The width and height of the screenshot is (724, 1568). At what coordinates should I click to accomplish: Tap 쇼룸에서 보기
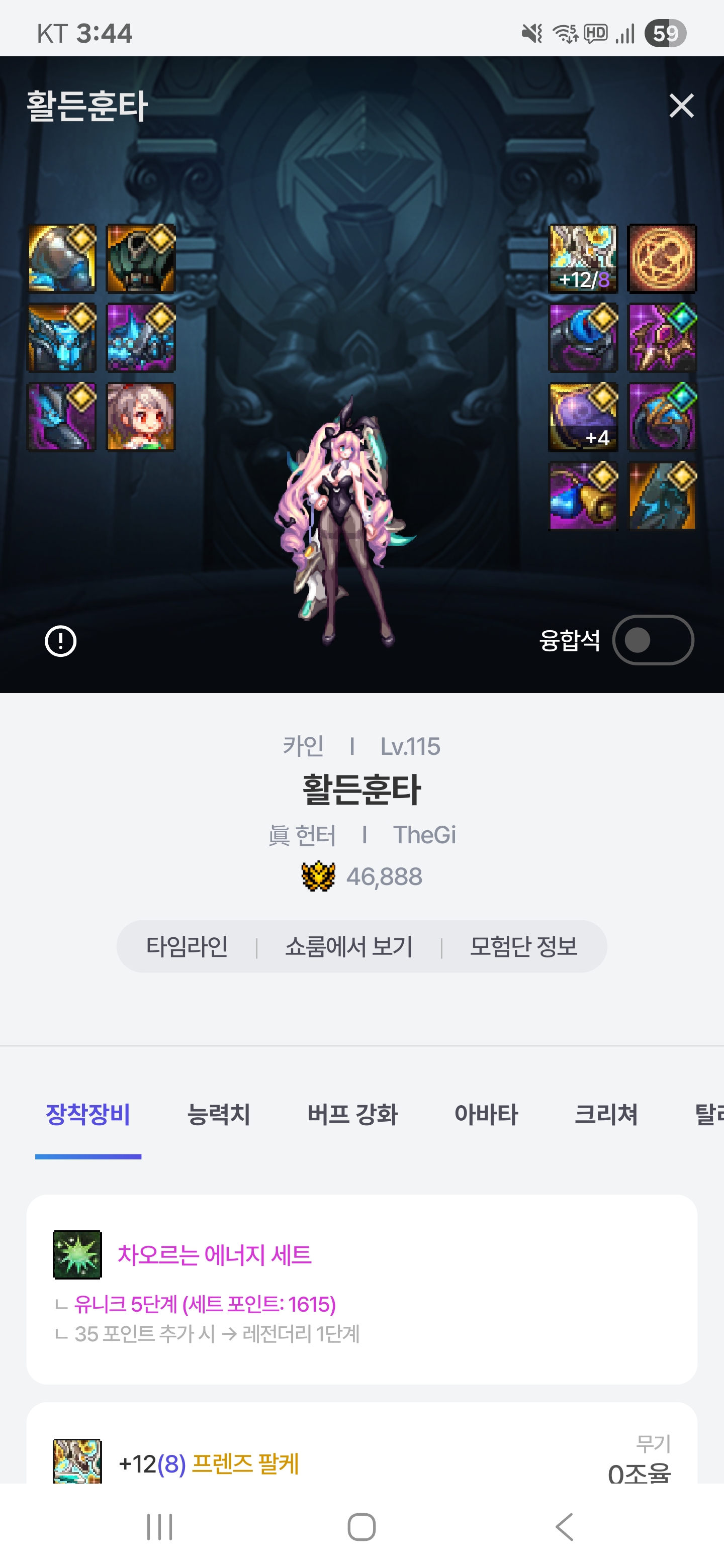click(x=349, y=946)
